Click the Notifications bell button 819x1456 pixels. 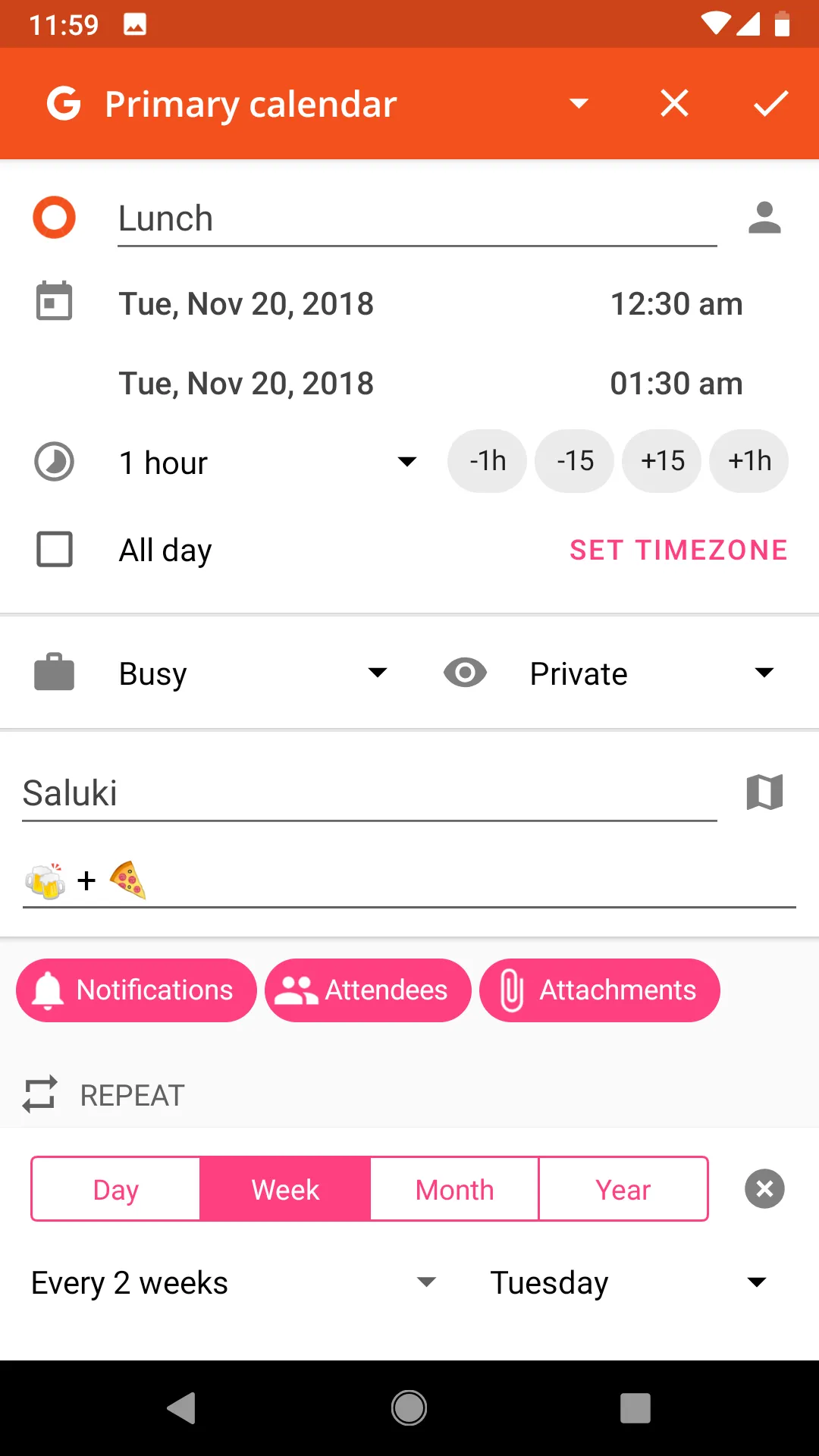(x=136, y=990)
